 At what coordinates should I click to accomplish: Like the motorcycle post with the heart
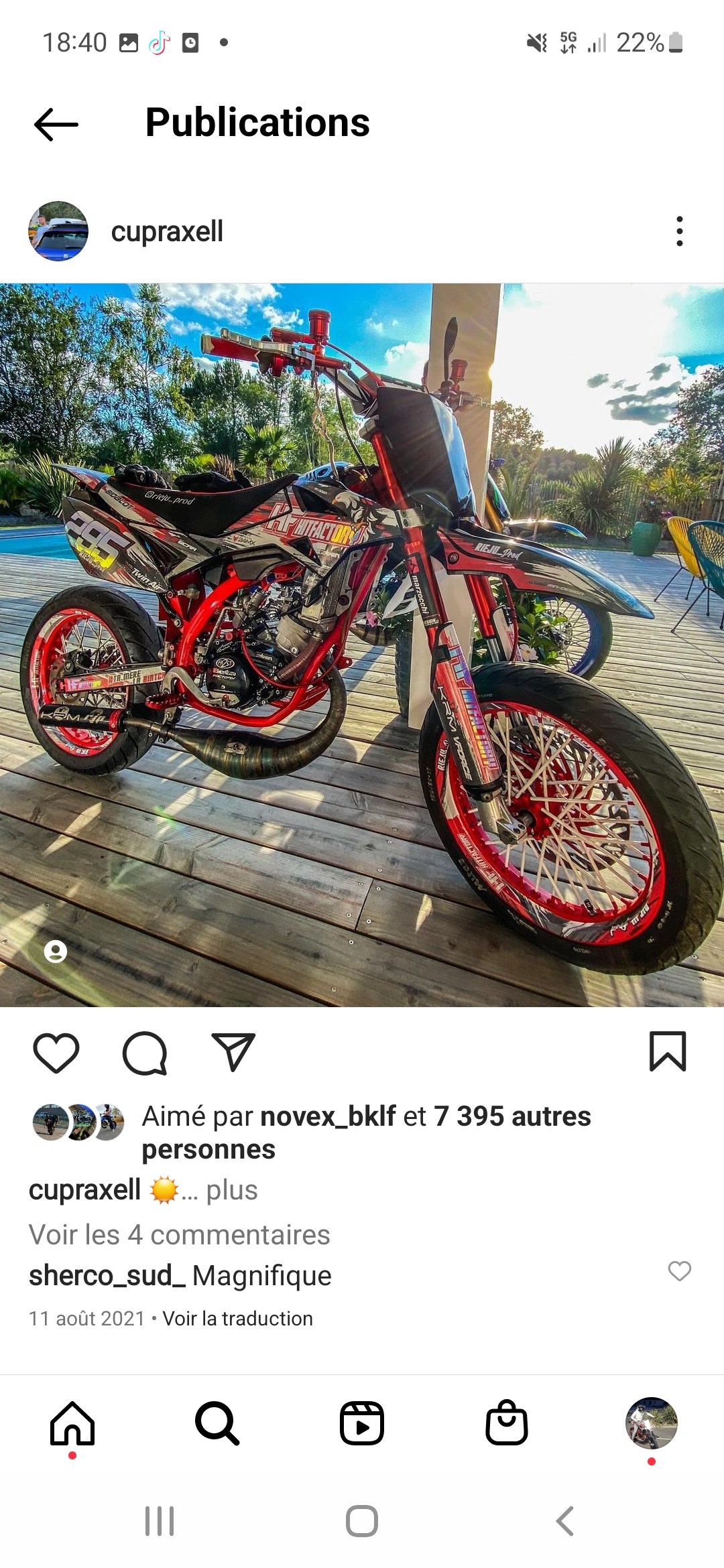click(56, 1053)
